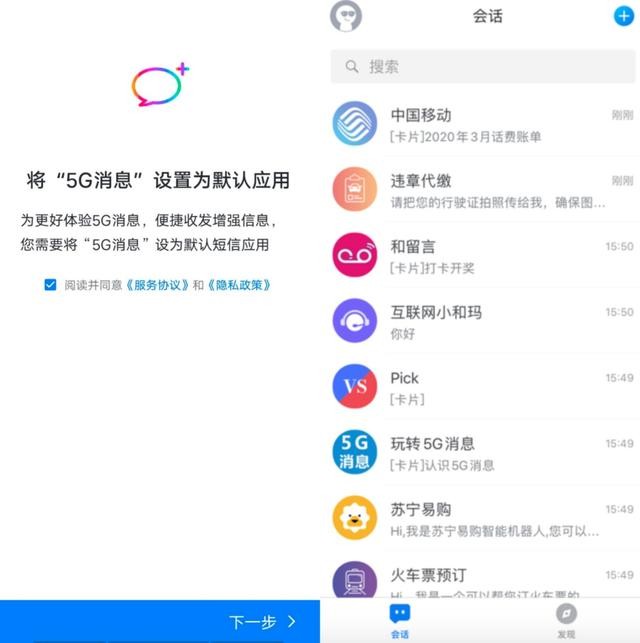
Task: Tap the 搜索 search box
Action: click(483, 67)
